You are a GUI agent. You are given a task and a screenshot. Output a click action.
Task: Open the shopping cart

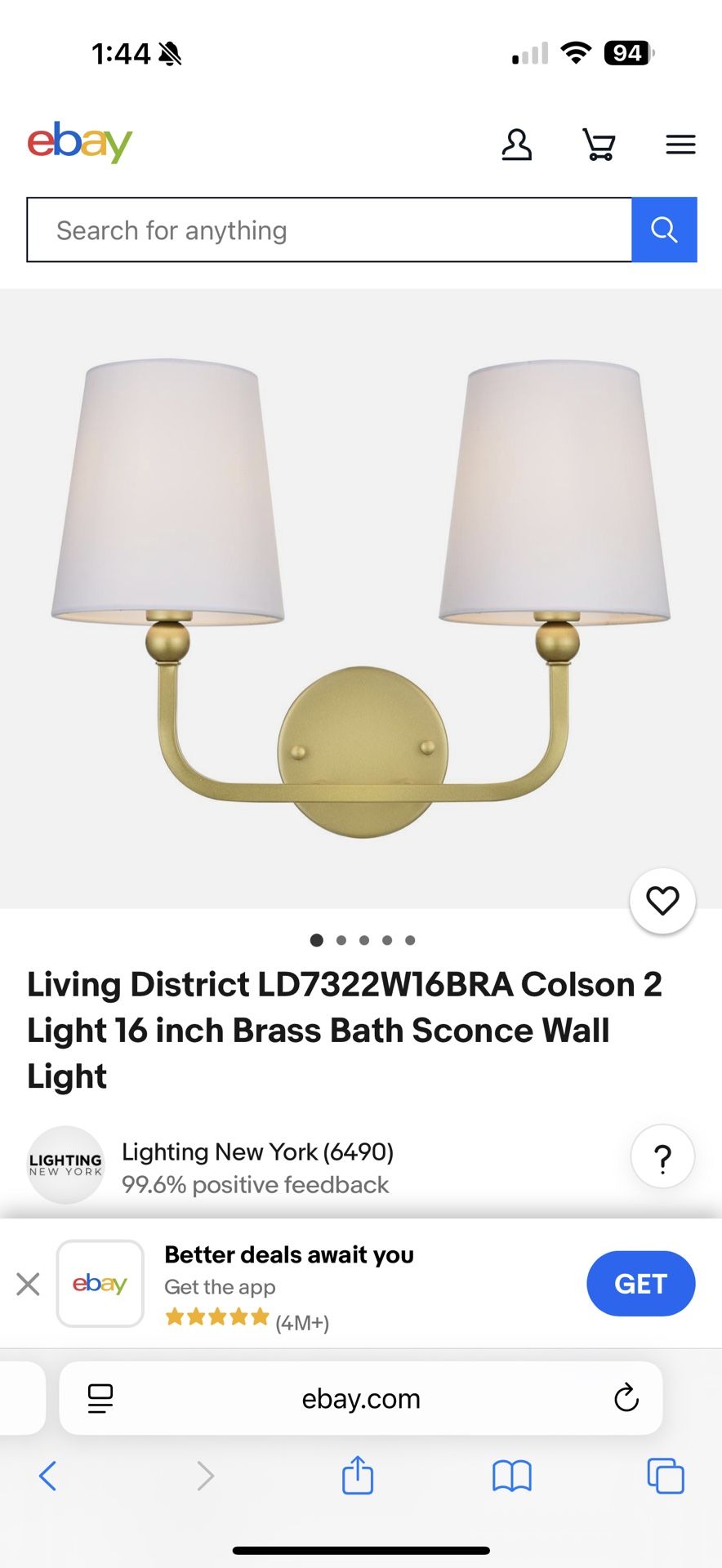pyautogui.click(x=599, y=145)
